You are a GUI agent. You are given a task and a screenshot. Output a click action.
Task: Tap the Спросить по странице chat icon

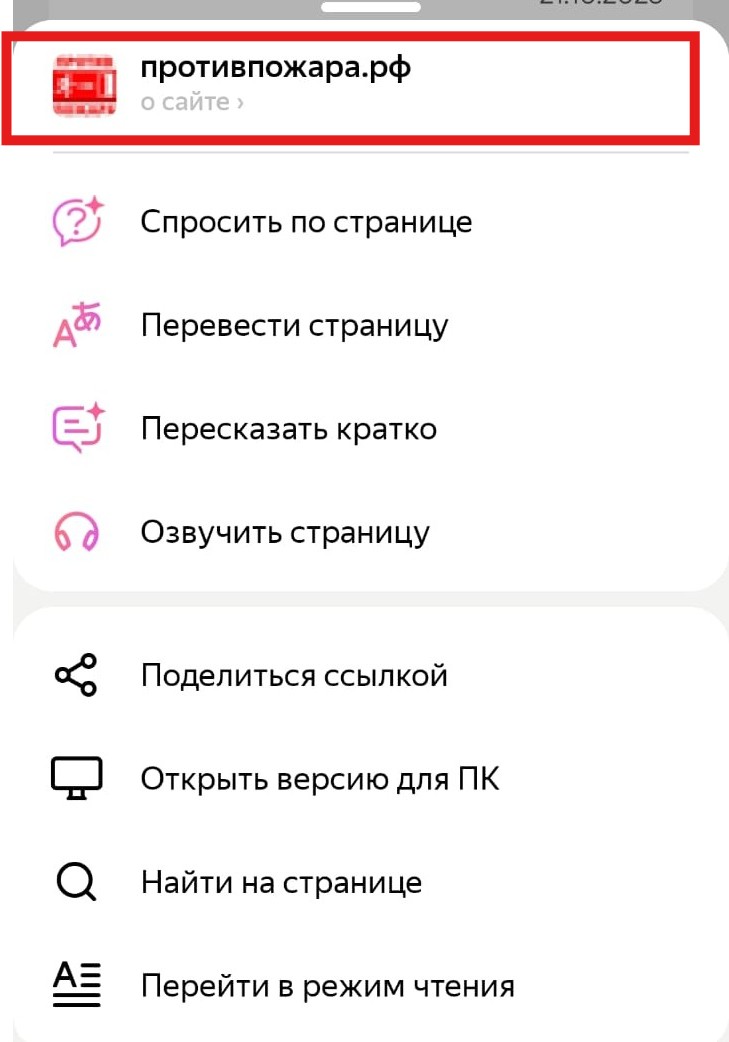[x=76, y=221]
